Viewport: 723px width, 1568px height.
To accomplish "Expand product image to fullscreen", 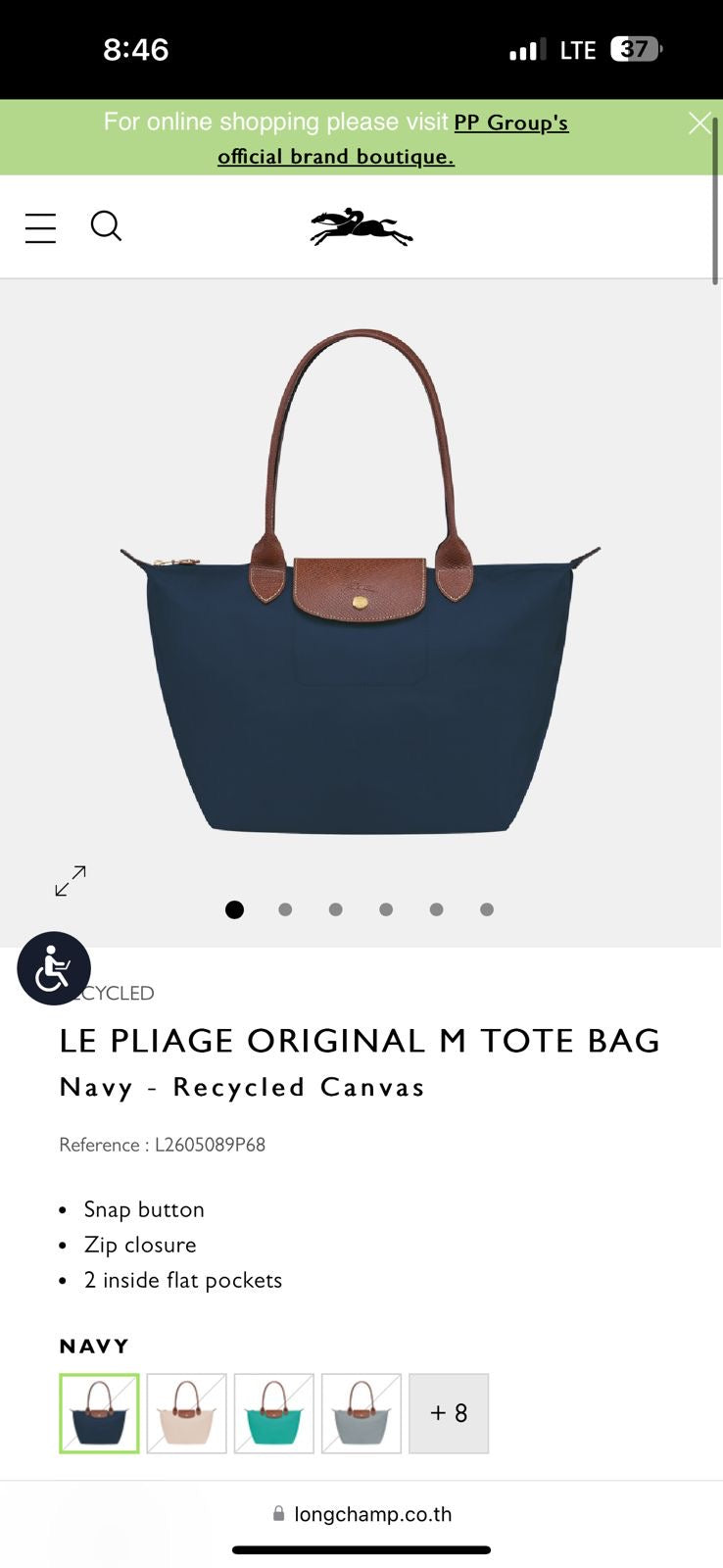I will [x=71, y=880].
